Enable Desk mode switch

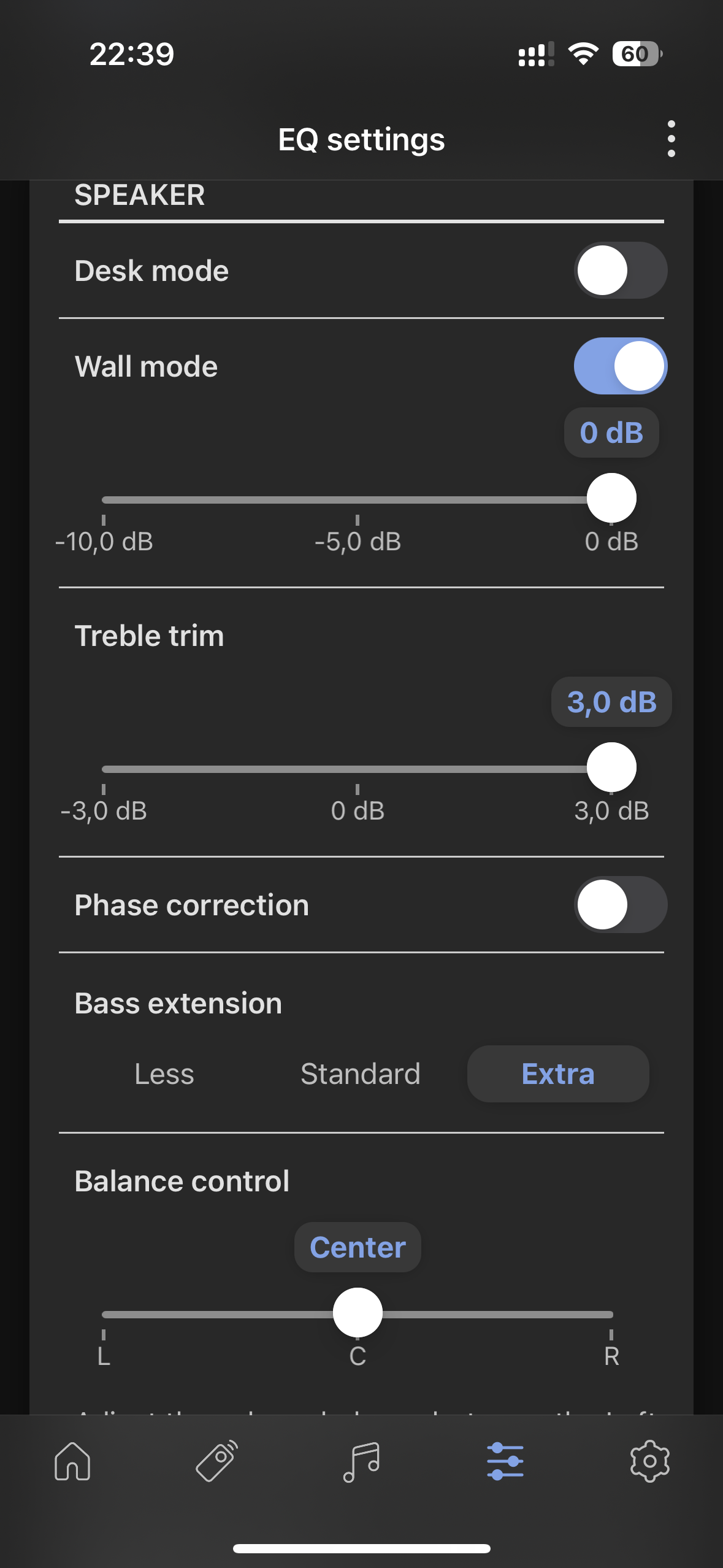click(621, 271)
